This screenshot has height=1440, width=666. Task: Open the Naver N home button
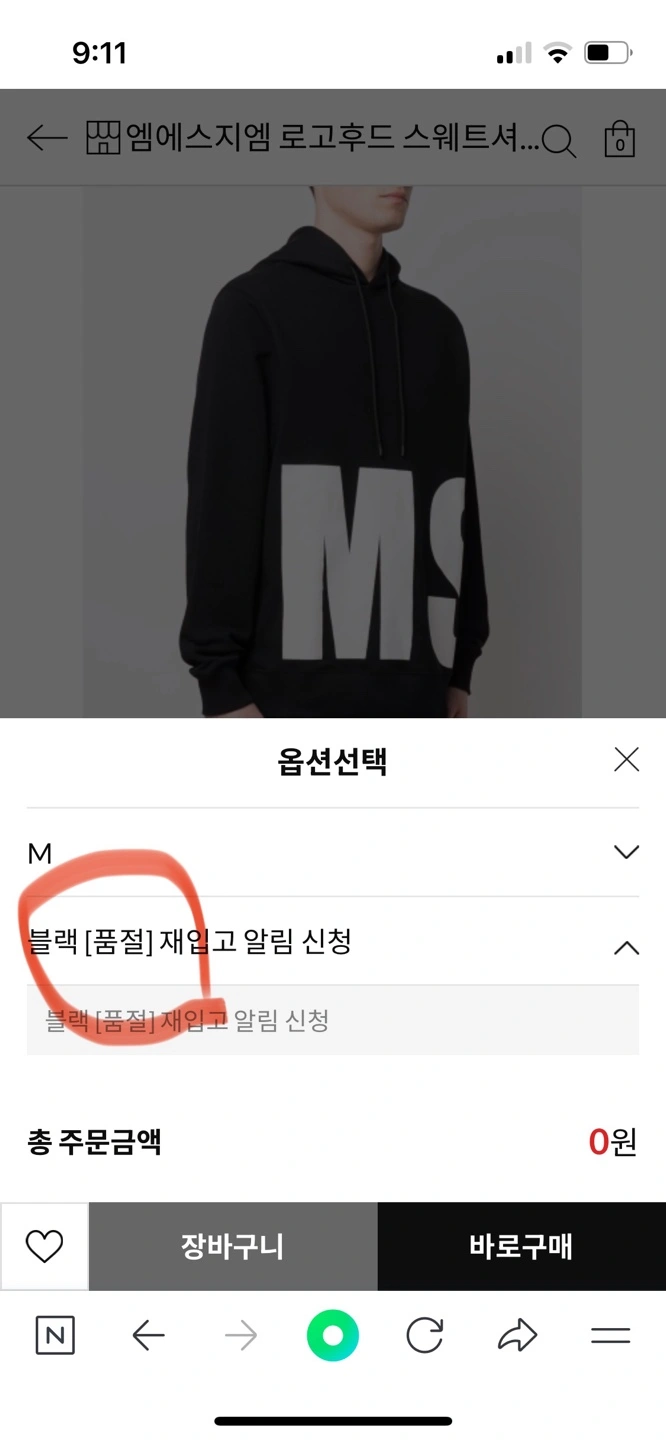pos(55,1336)
